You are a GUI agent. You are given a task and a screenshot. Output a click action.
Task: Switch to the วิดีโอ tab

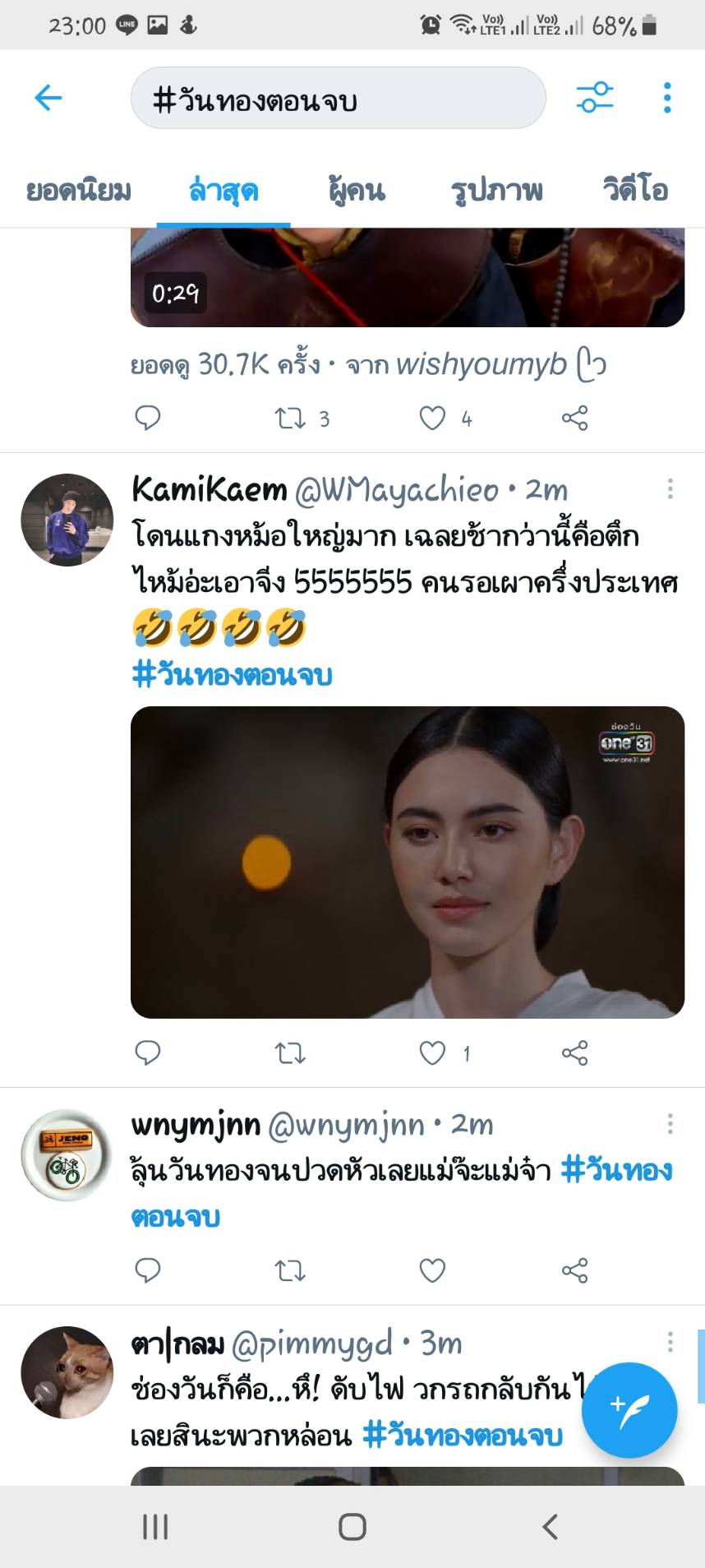tap(635, 190)
